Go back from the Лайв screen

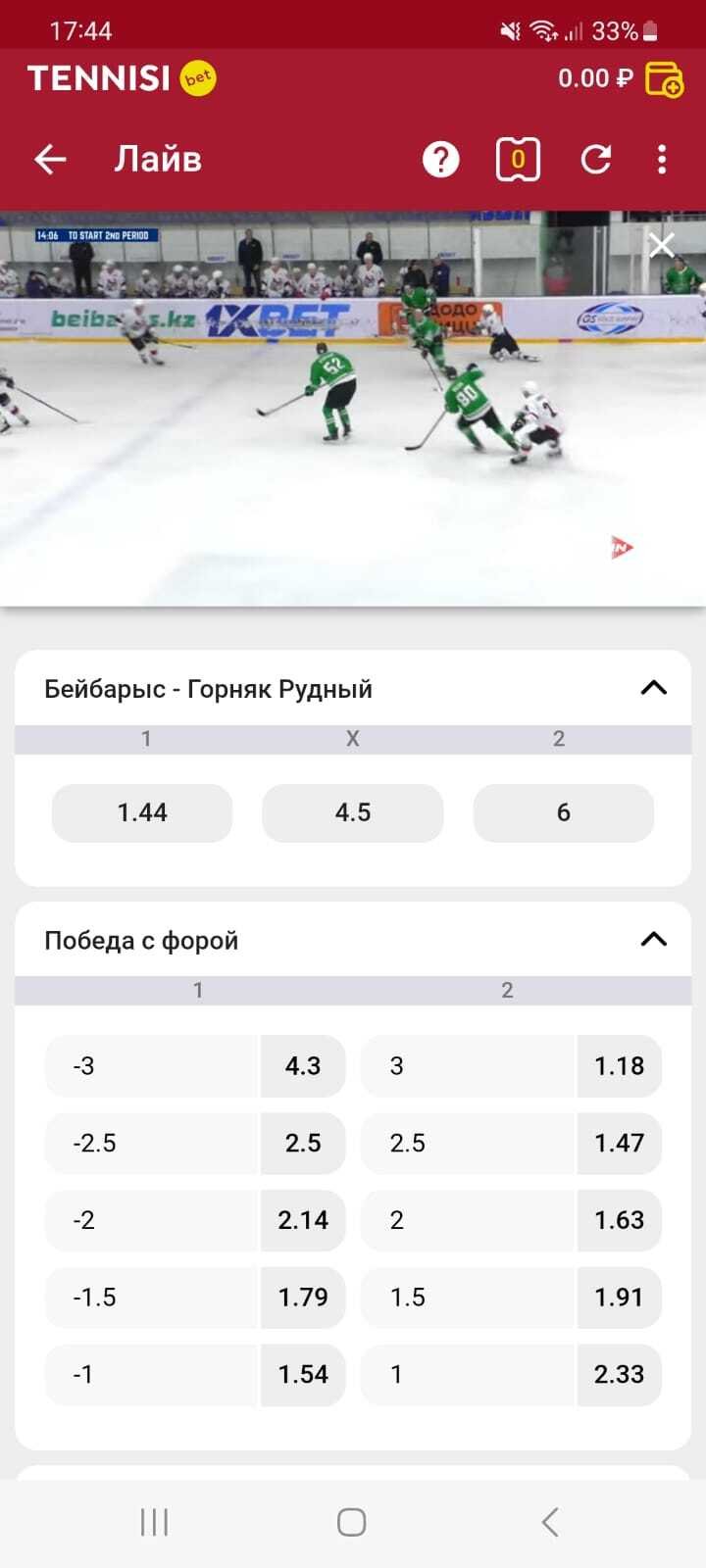click(50, 159)
